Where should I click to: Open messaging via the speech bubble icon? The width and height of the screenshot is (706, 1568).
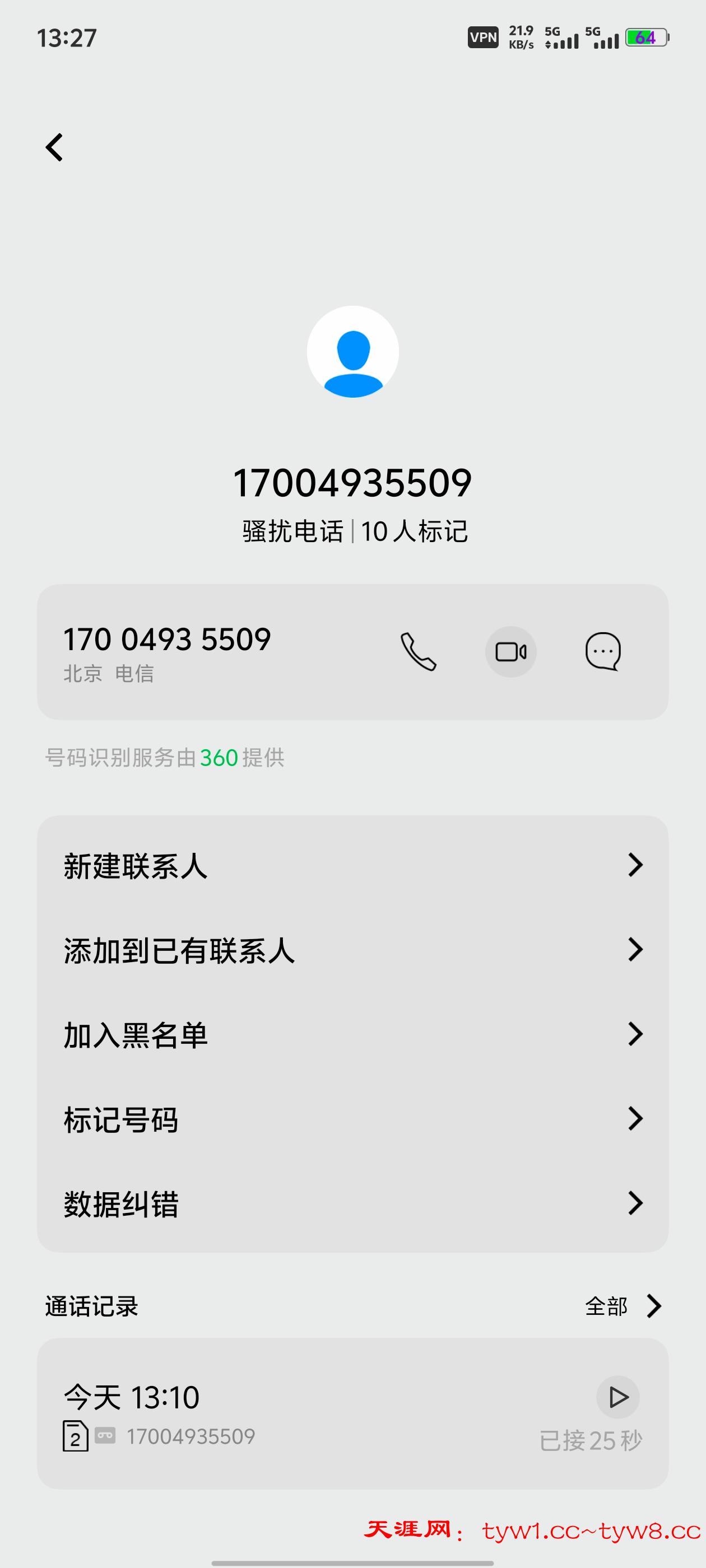(602, 651)
